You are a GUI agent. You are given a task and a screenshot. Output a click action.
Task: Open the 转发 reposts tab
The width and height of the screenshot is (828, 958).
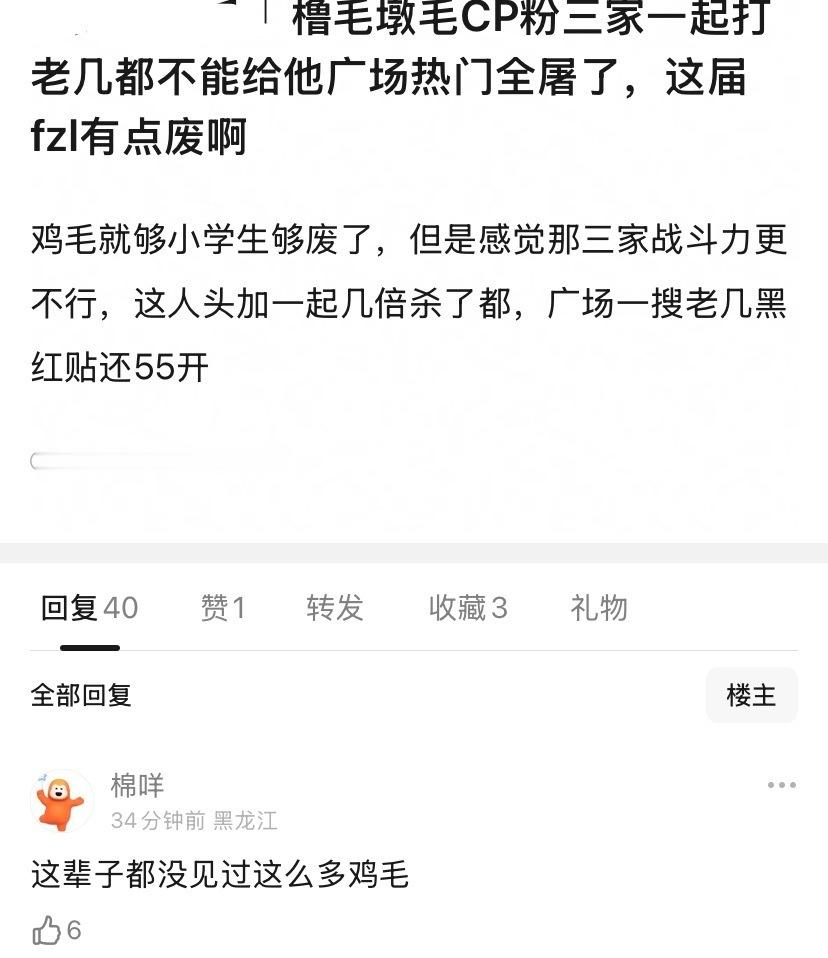click(334, 608)
